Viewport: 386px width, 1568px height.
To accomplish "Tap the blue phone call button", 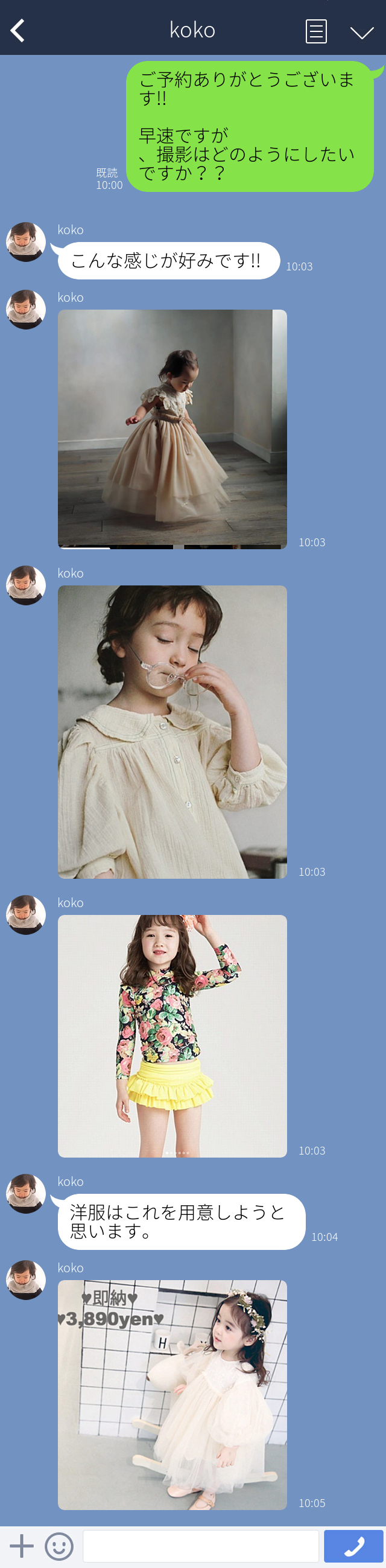I will coord(354,1546).
